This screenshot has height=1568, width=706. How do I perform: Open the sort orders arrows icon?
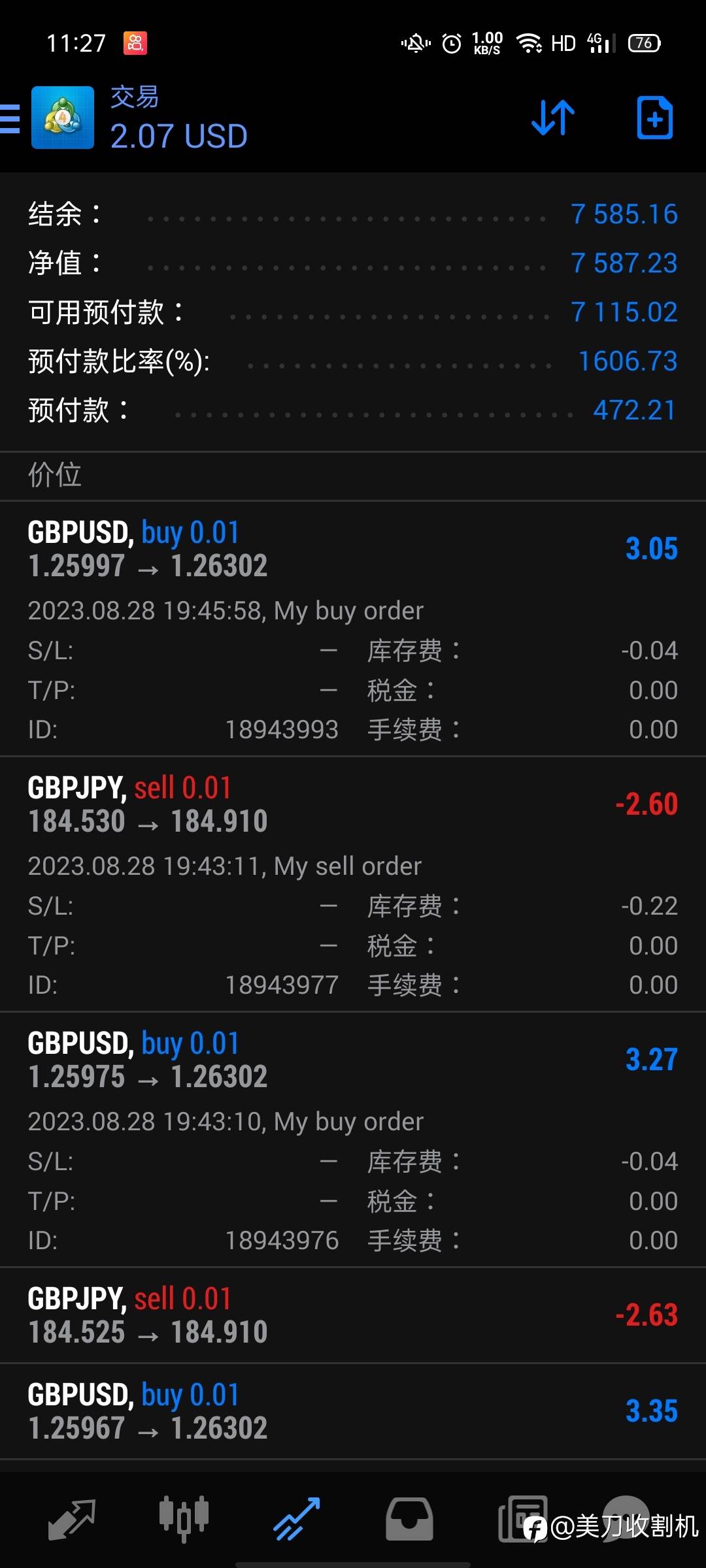[x=553, y=118]
